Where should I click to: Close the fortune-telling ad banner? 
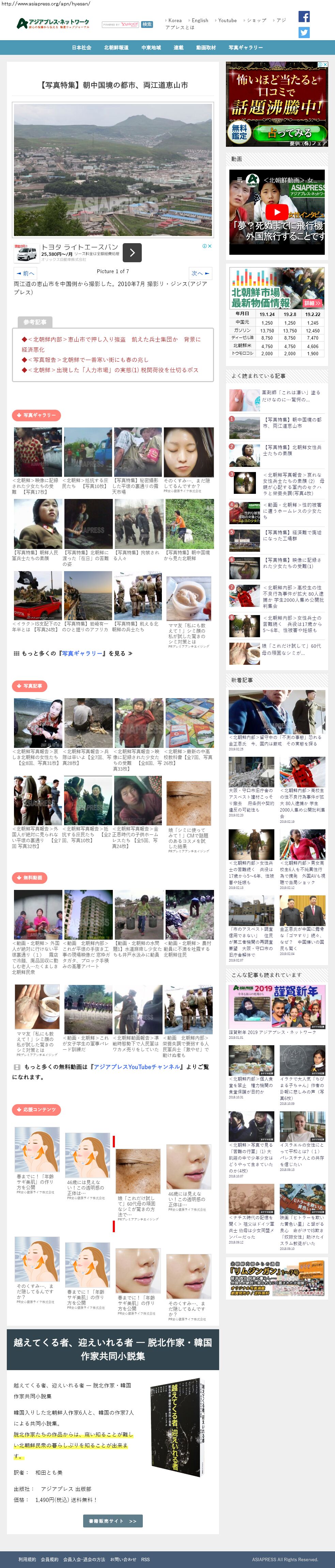[x=325, y=64]
